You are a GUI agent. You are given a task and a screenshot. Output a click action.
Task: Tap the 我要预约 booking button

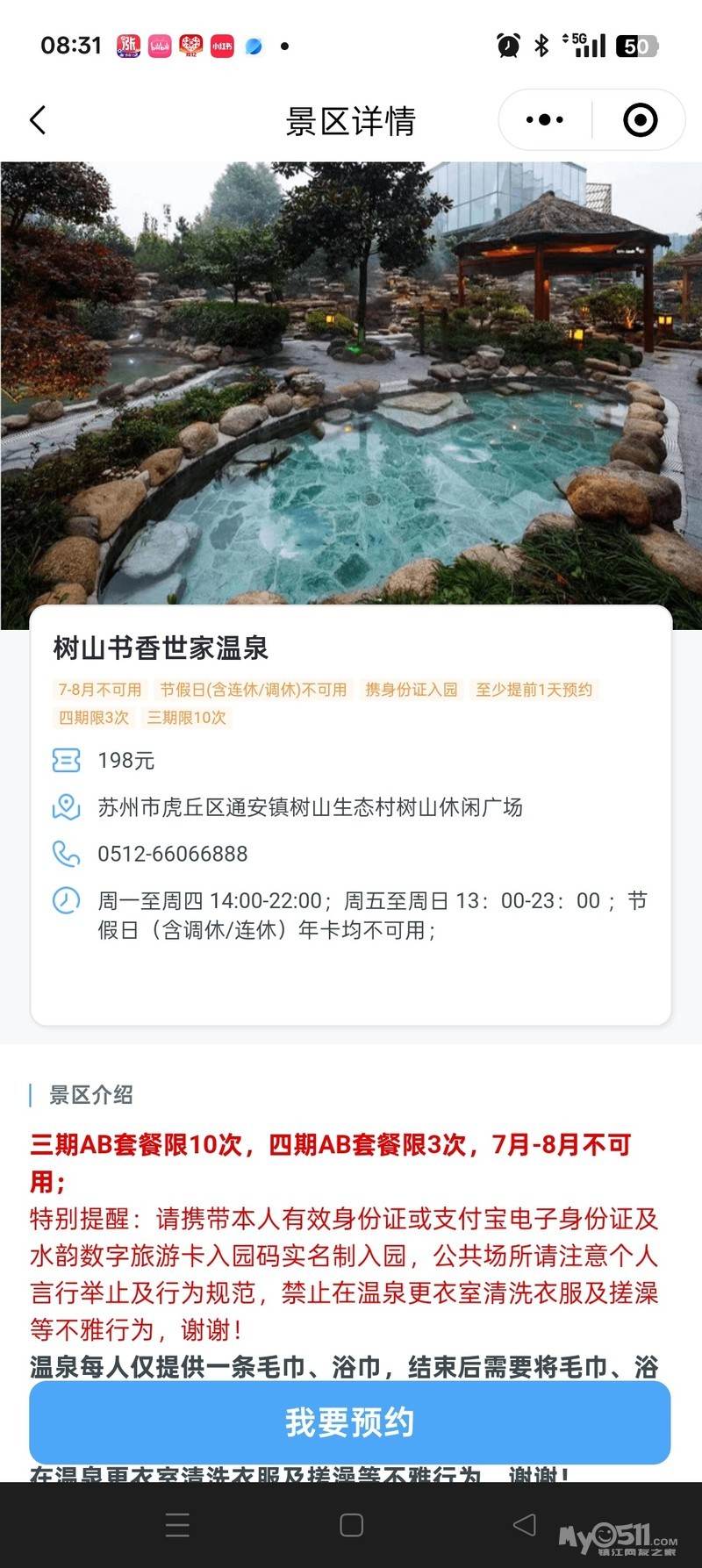point(350,1422)
